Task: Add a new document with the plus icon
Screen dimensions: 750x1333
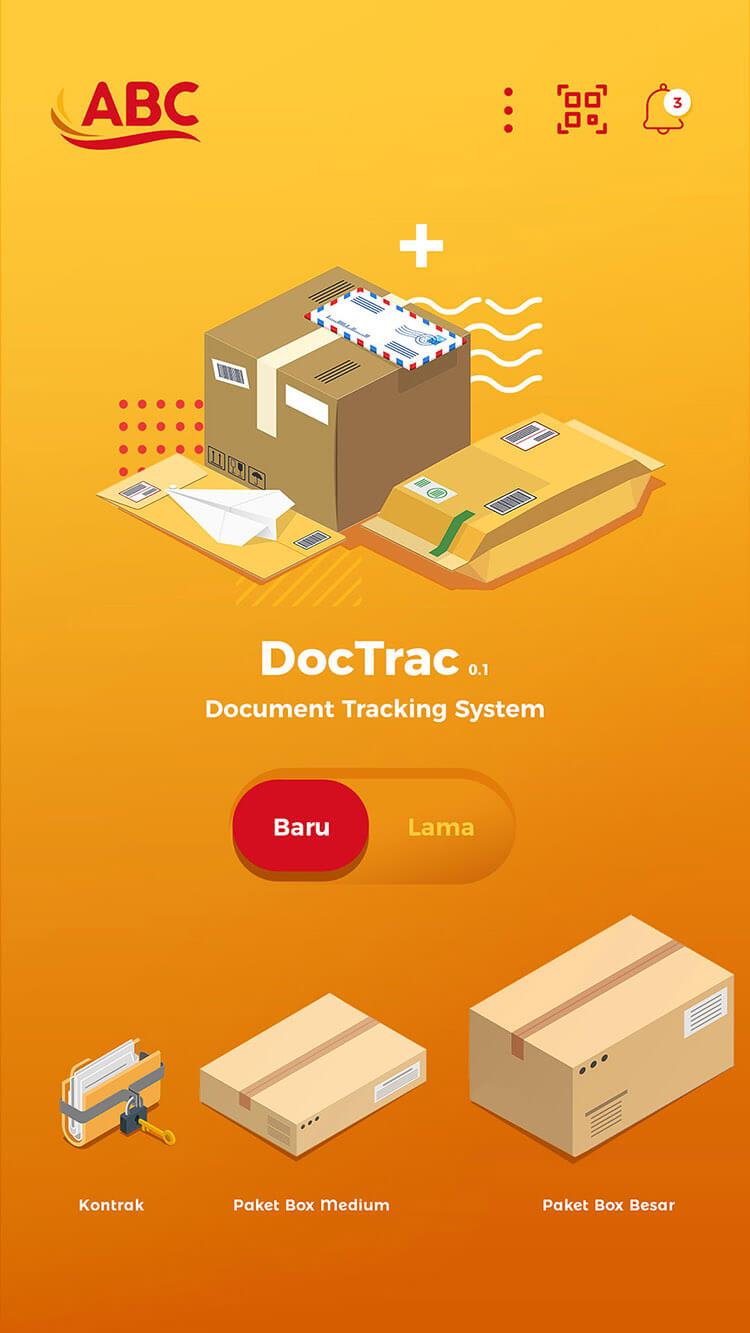Action: tap(421, 246)
